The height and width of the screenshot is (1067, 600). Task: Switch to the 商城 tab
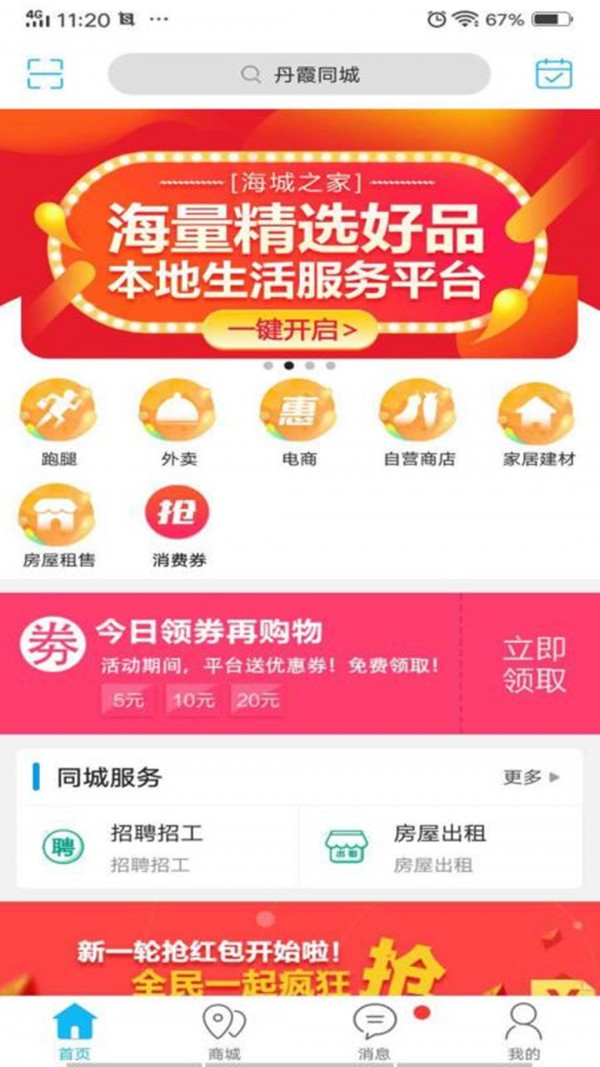[x=224, y=1032]
